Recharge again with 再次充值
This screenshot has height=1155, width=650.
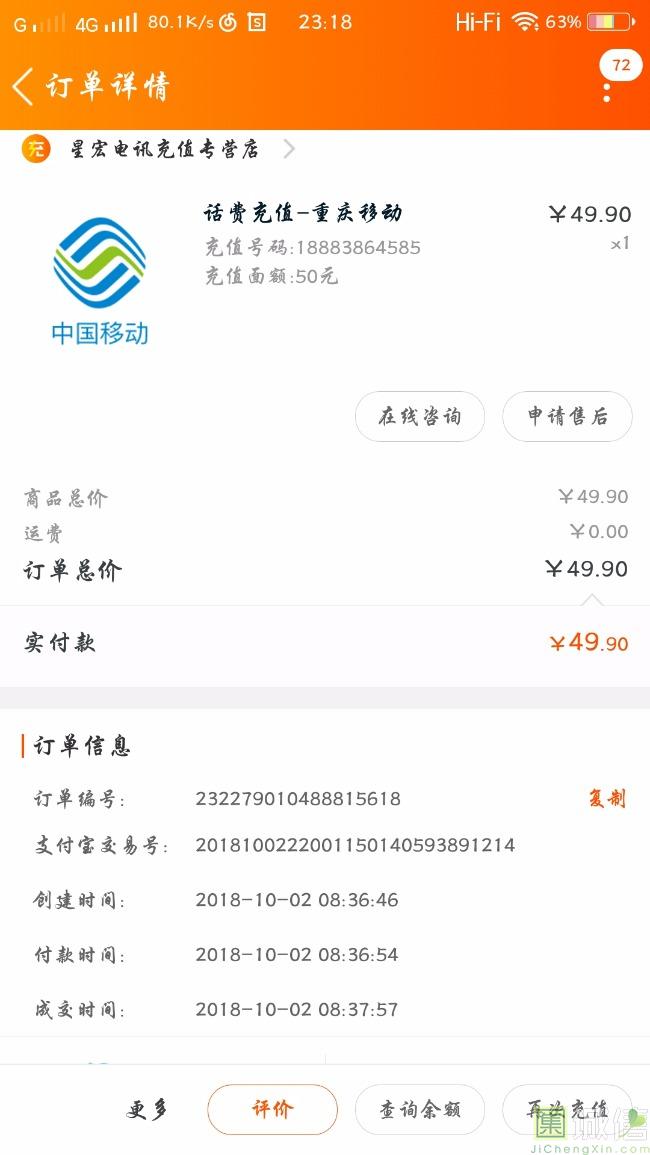(x=566, y=1109)
